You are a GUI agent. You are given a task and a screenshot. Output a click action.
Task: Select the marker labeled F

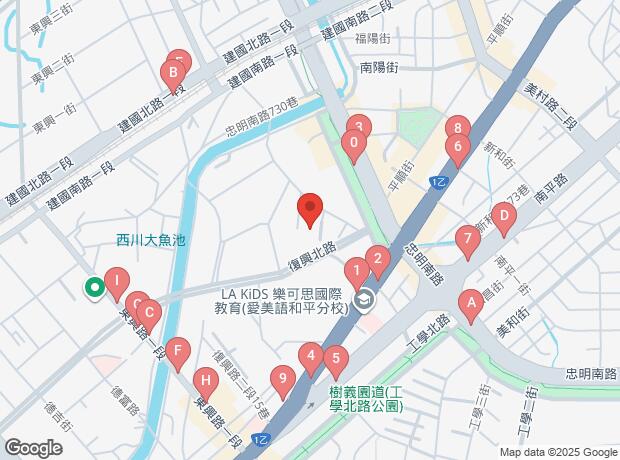click(x=178, y=352)
